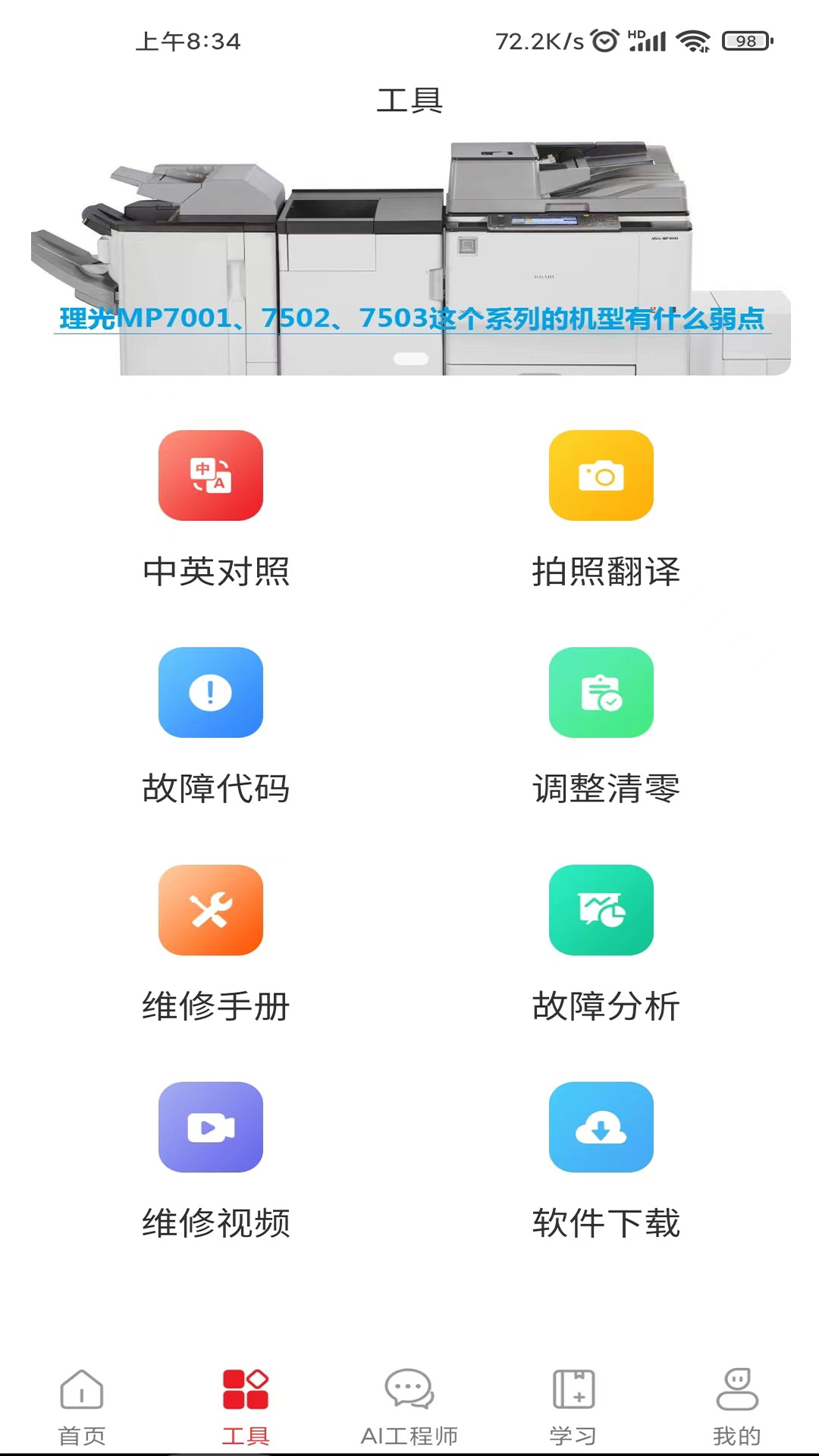The width and height of the screenshot is (819, 1456).
Task: Select the 故障分析 fault analysis icon
Action: pyautogui.click(x=601, y=910)
